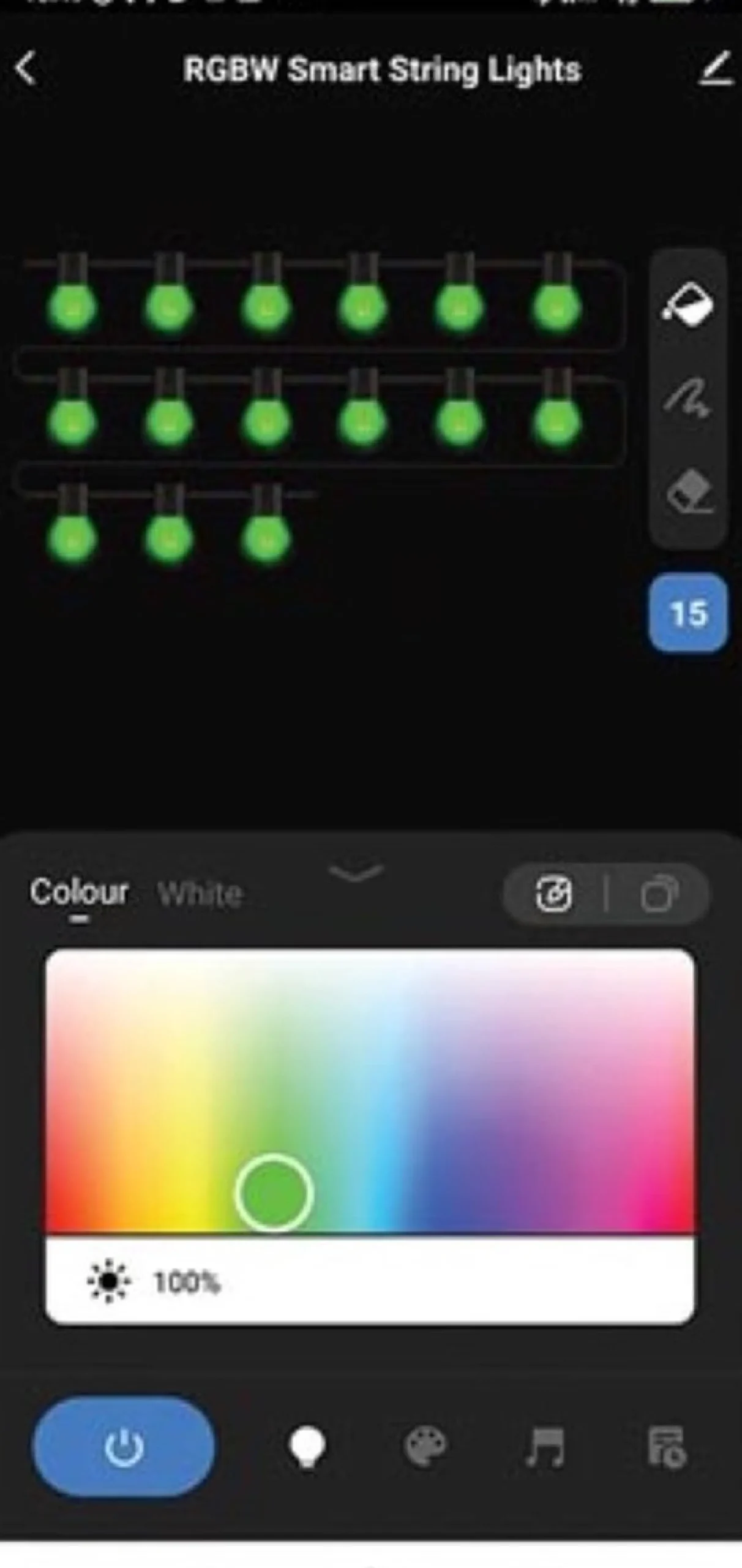This screenshot has width=742, height=1568.
Task: Open the edit pencil icon
Action: click(x=716, y=69)
